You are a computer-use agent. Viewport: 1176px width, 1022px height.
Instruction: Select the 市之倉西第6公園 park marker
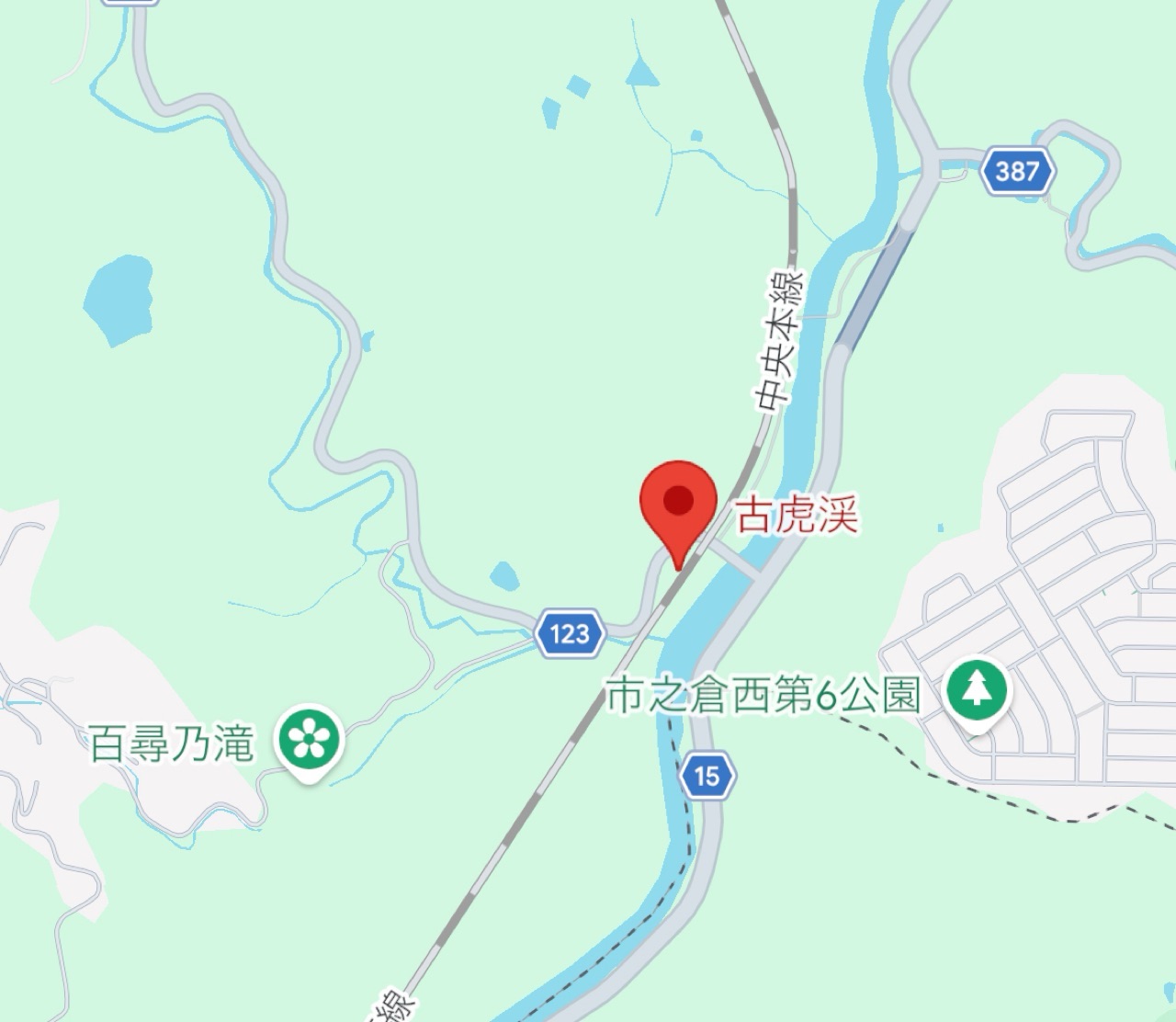(x=978, y=691)
